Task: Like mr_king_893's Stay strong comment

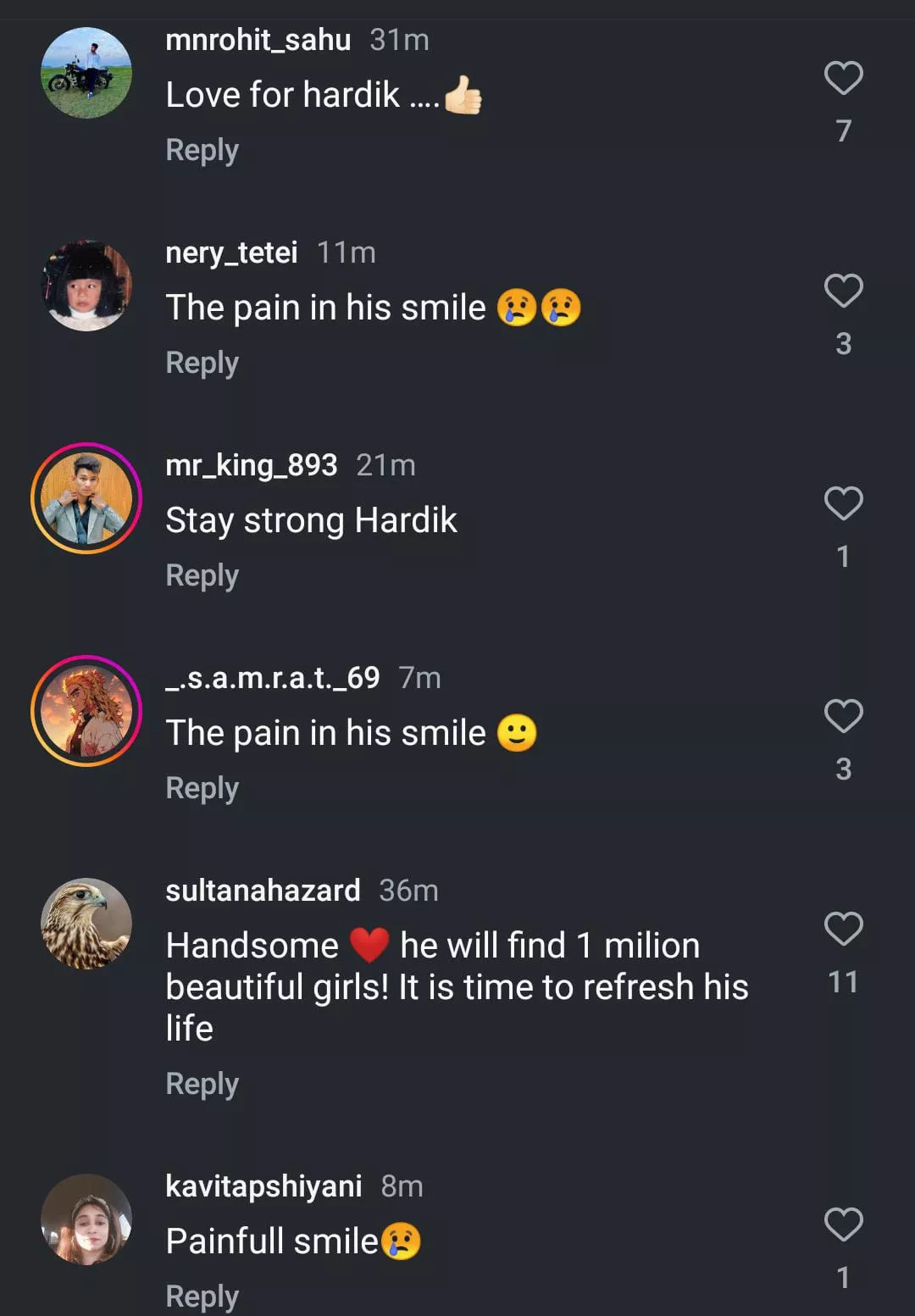Action: pyautogui.click(x=843, y=503)
